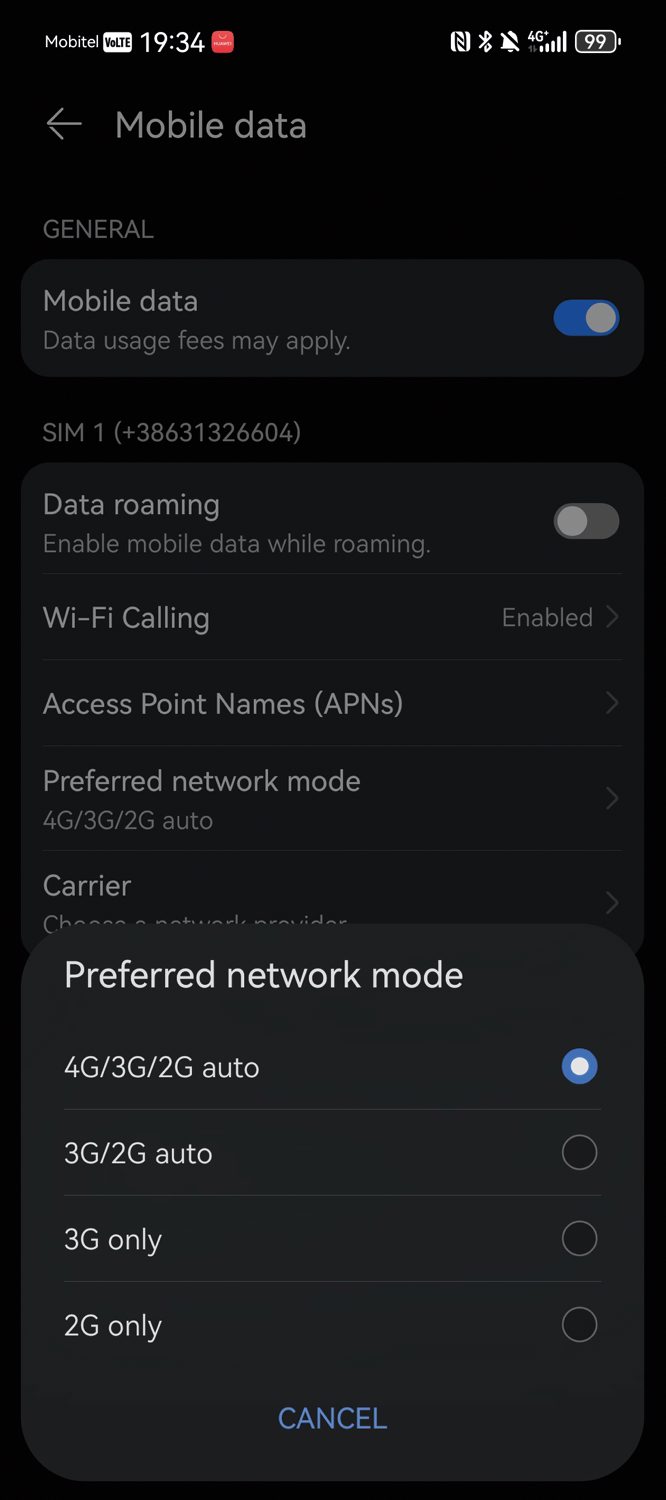Cancel the Preferred network mode dialog

[332, 1418]
